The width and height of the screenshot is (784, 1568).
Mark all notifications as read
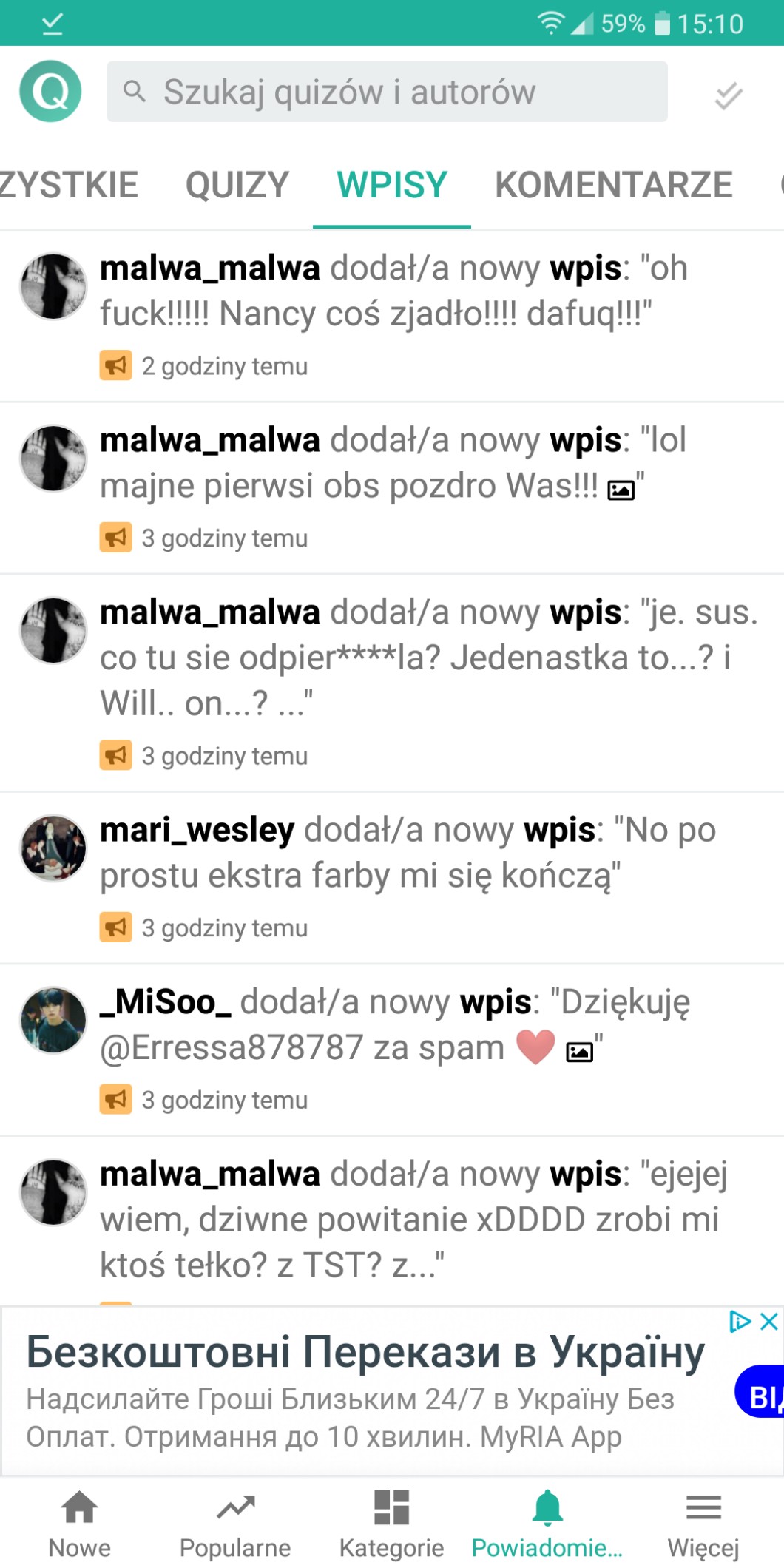tap(728, 95)
